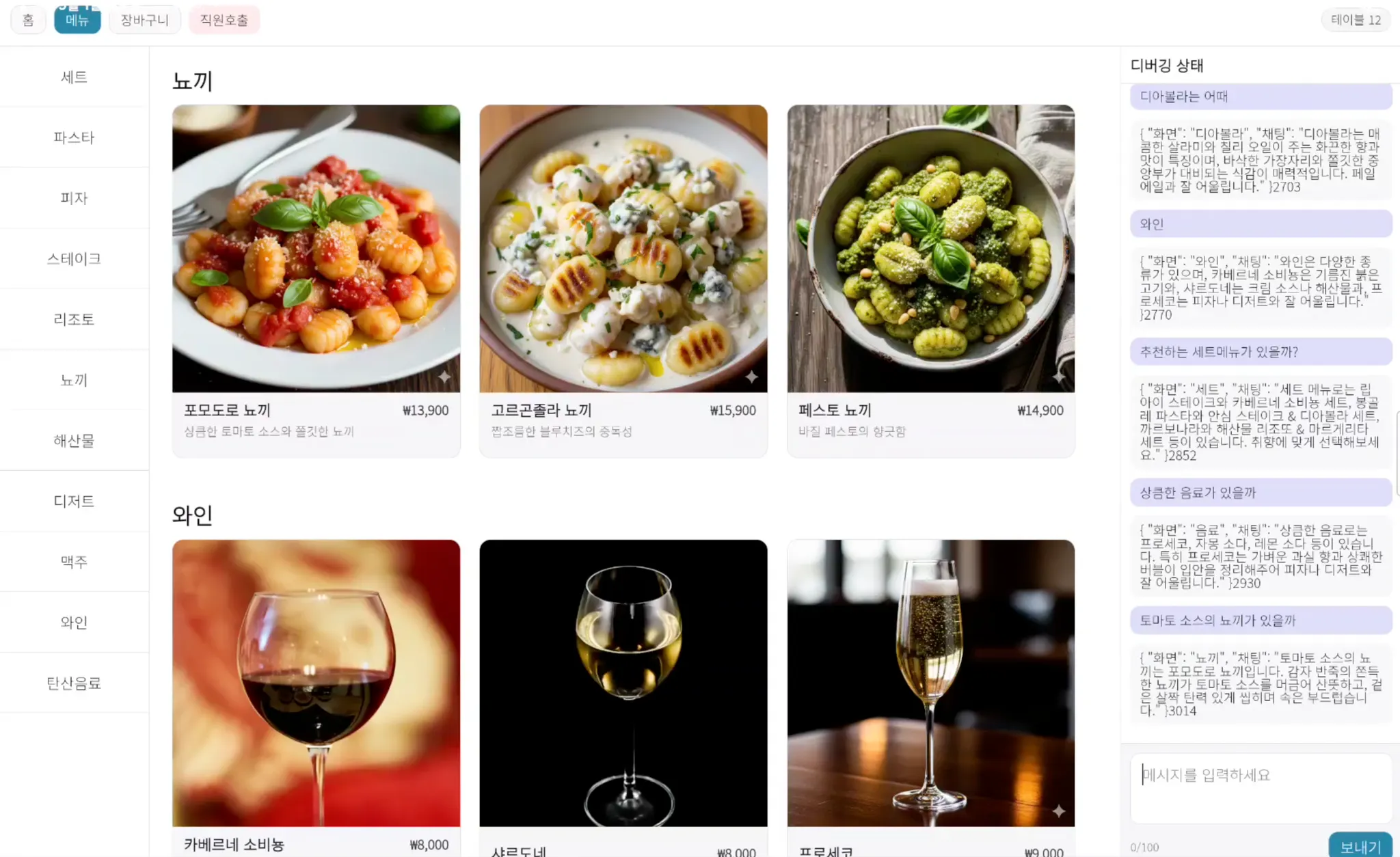This screenshot has height=857, width=1400.
Task: View the 탄산음료 category
Action: click(74, 683)
